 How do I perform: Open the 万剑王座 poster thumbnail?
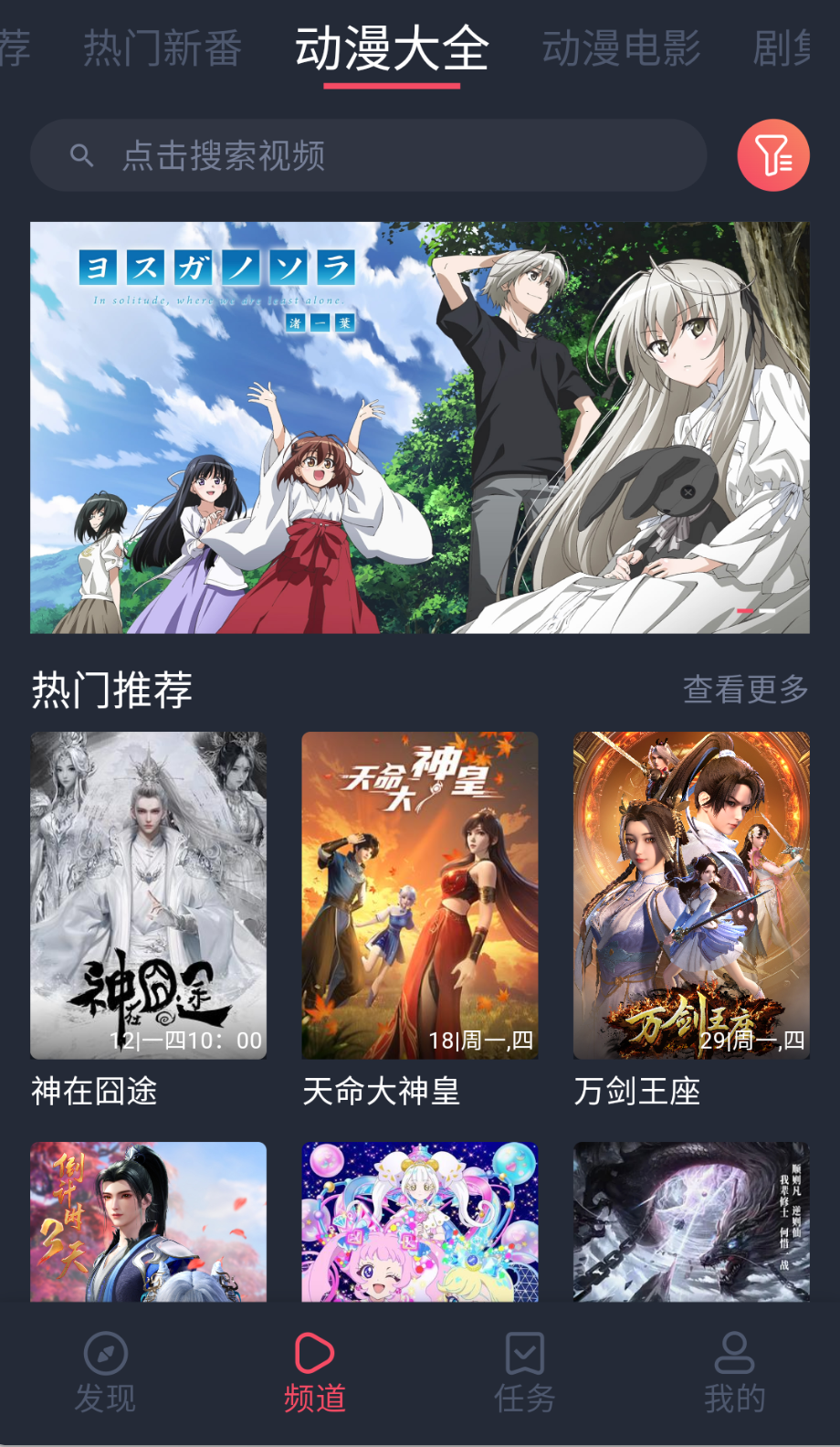coord(689,895)
